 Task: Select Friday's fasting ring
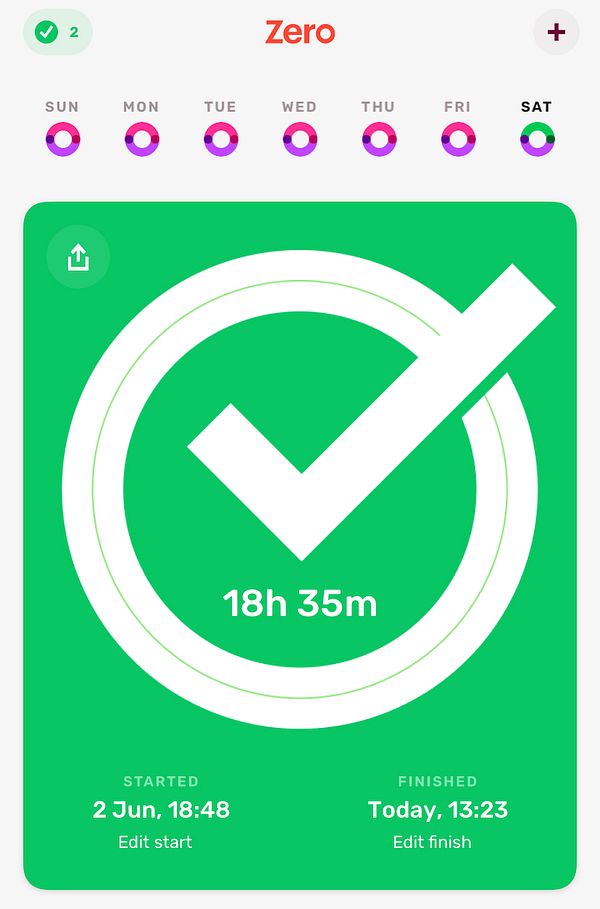pos(457,139)
